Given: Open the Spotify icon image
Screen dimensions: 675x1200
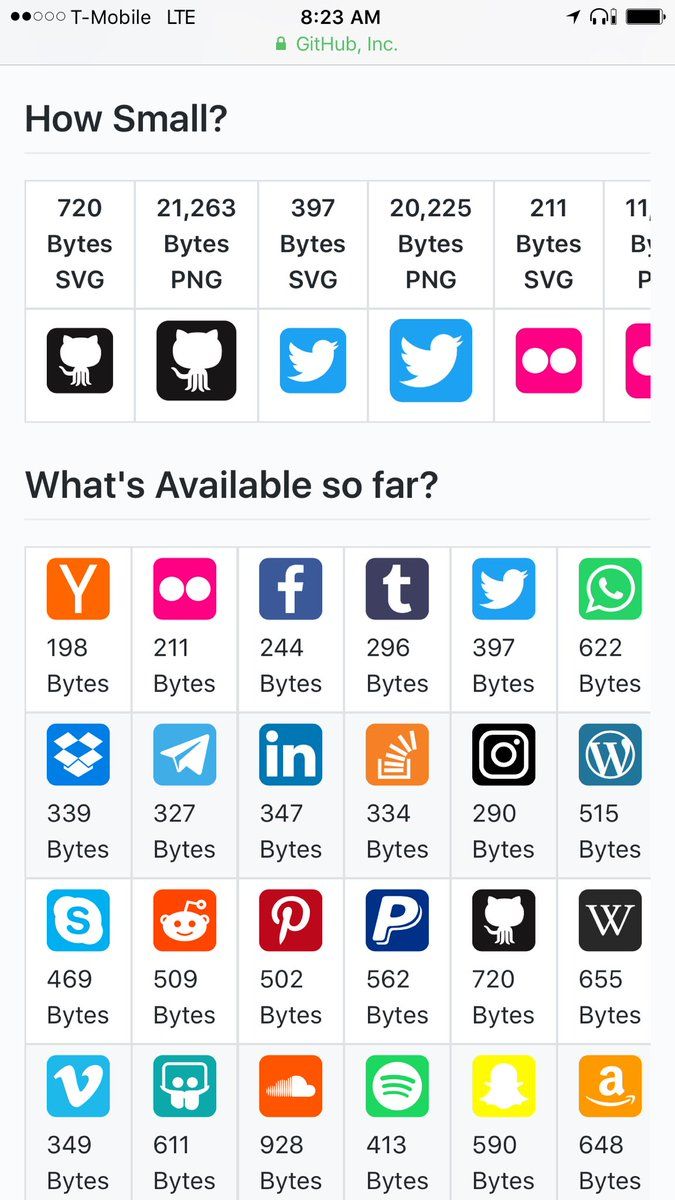Looking at the screenshot, I should [x=397, y=1086].
